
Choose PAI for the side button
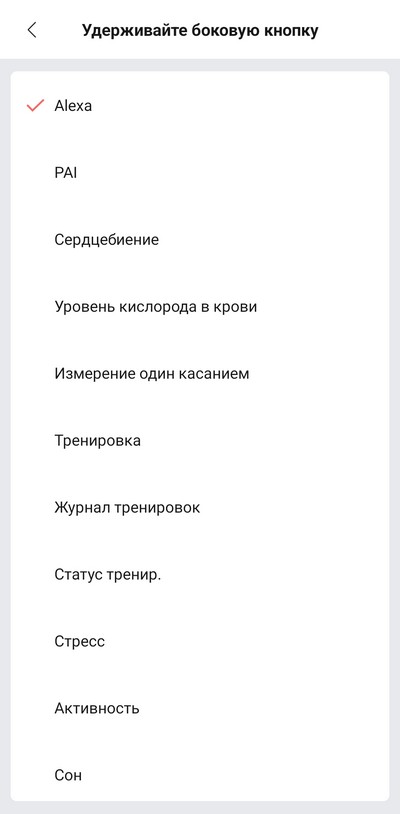pyautogui.click(x=200, y=173)
